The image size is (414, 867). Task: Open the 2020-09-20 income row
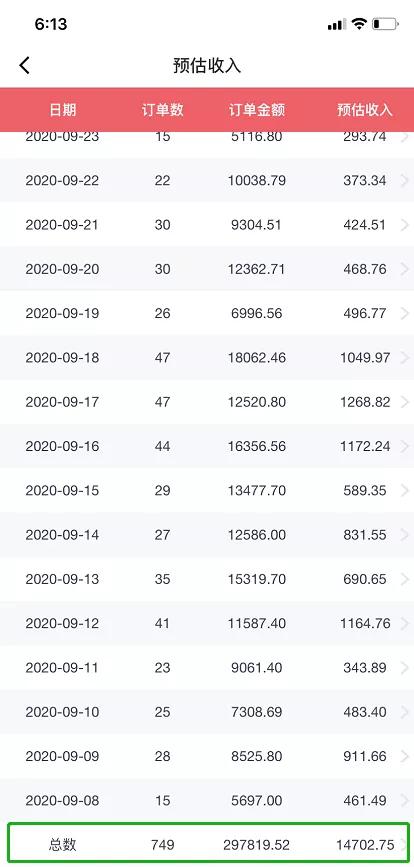tap(207, 269)
